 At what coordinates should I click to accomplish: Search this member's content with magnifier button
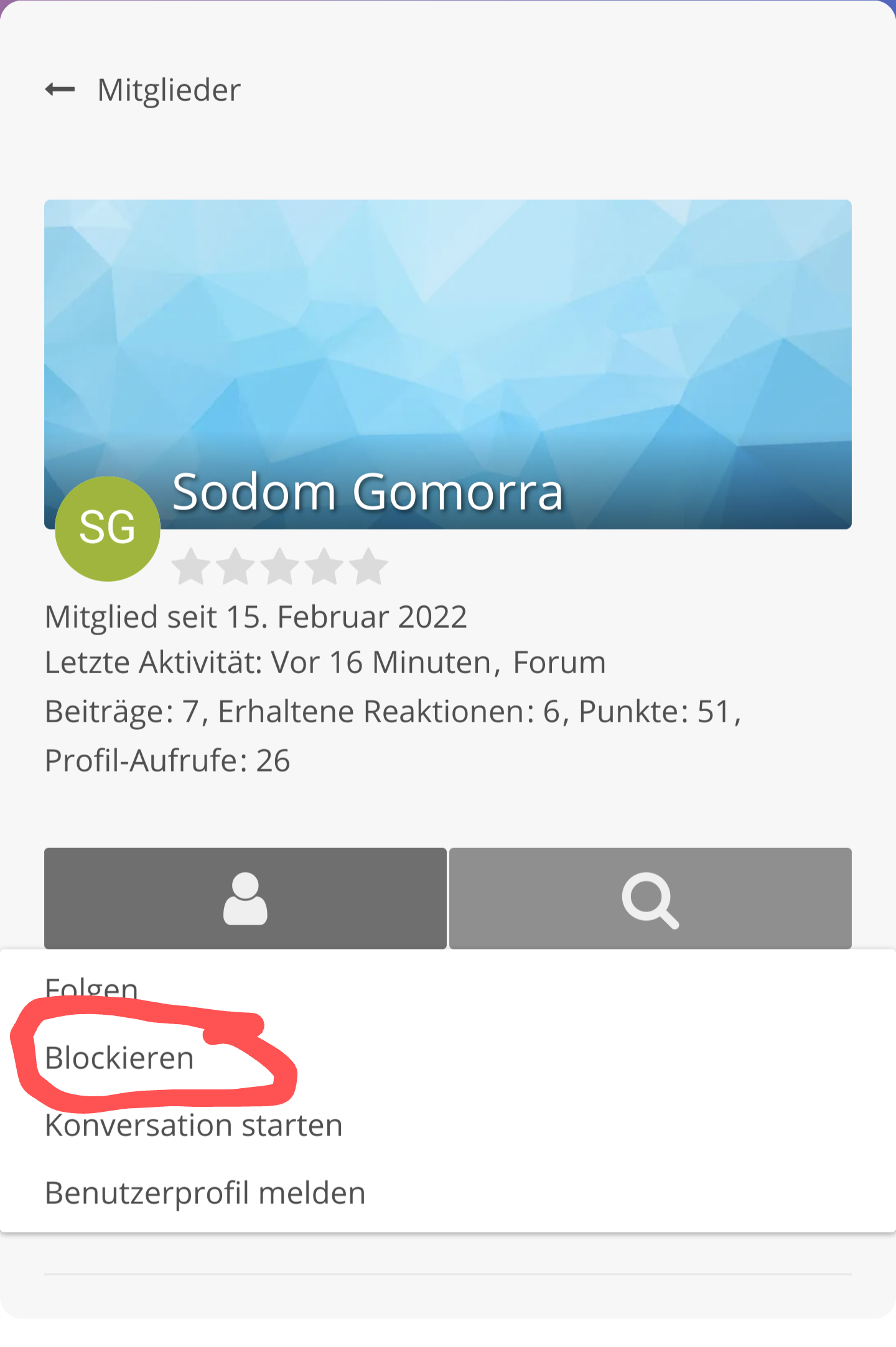(x=650, y=898)
